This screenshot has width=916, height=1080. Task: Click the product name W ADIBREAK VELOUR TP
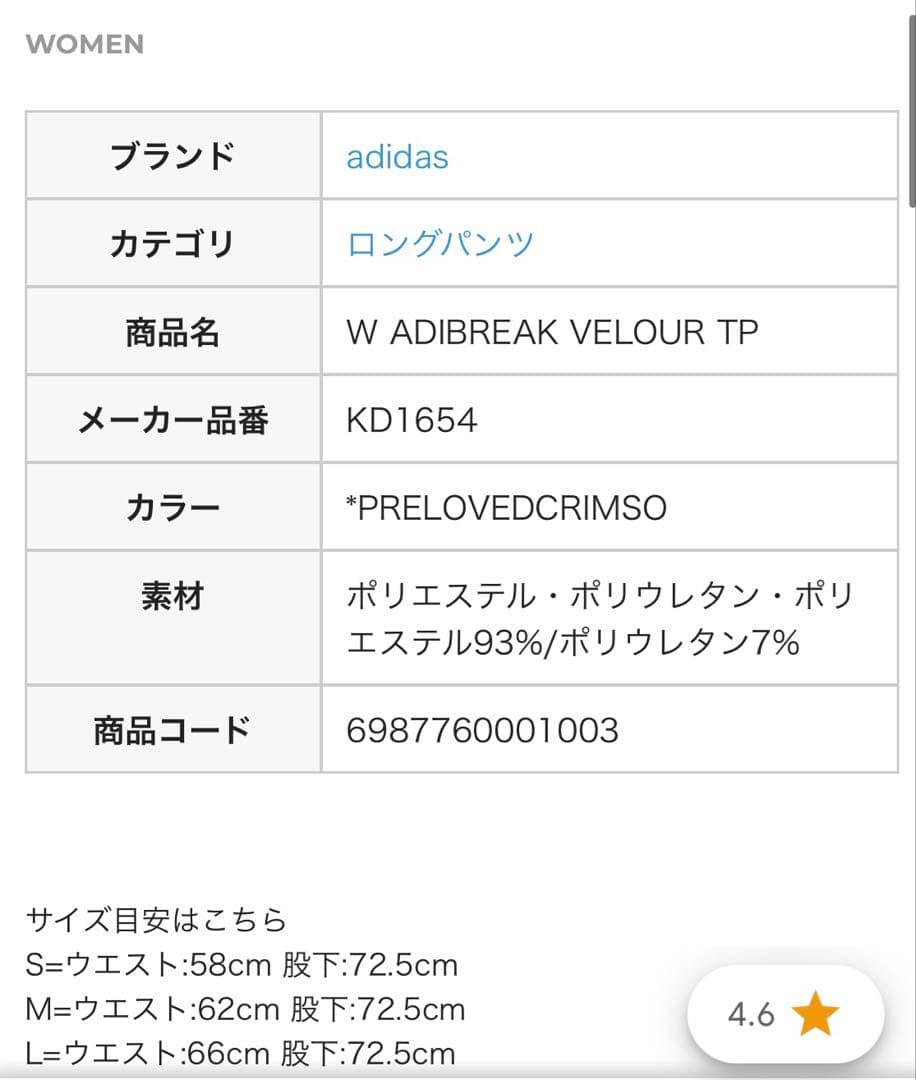pyautogui.click(x=554, y=331)
